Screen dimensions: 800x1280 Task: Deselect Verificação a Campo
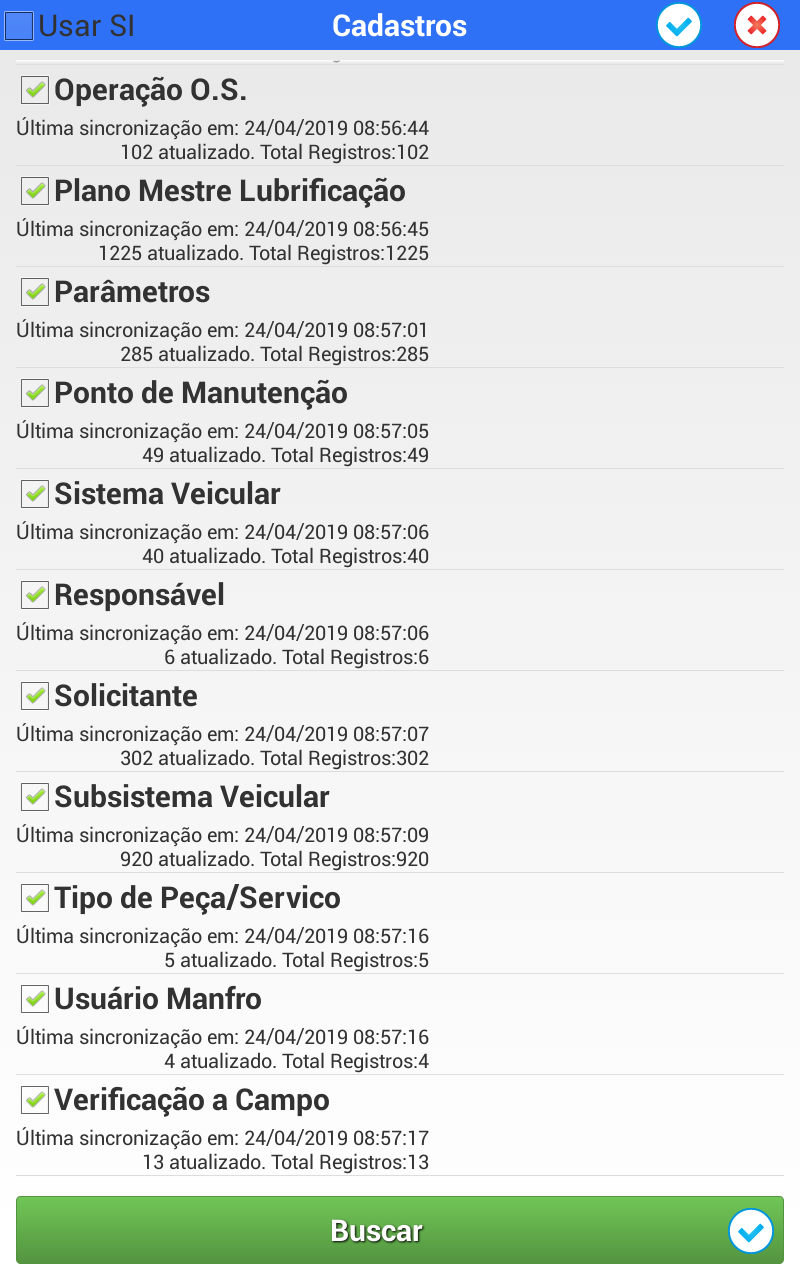click(x=35, y=1099)
